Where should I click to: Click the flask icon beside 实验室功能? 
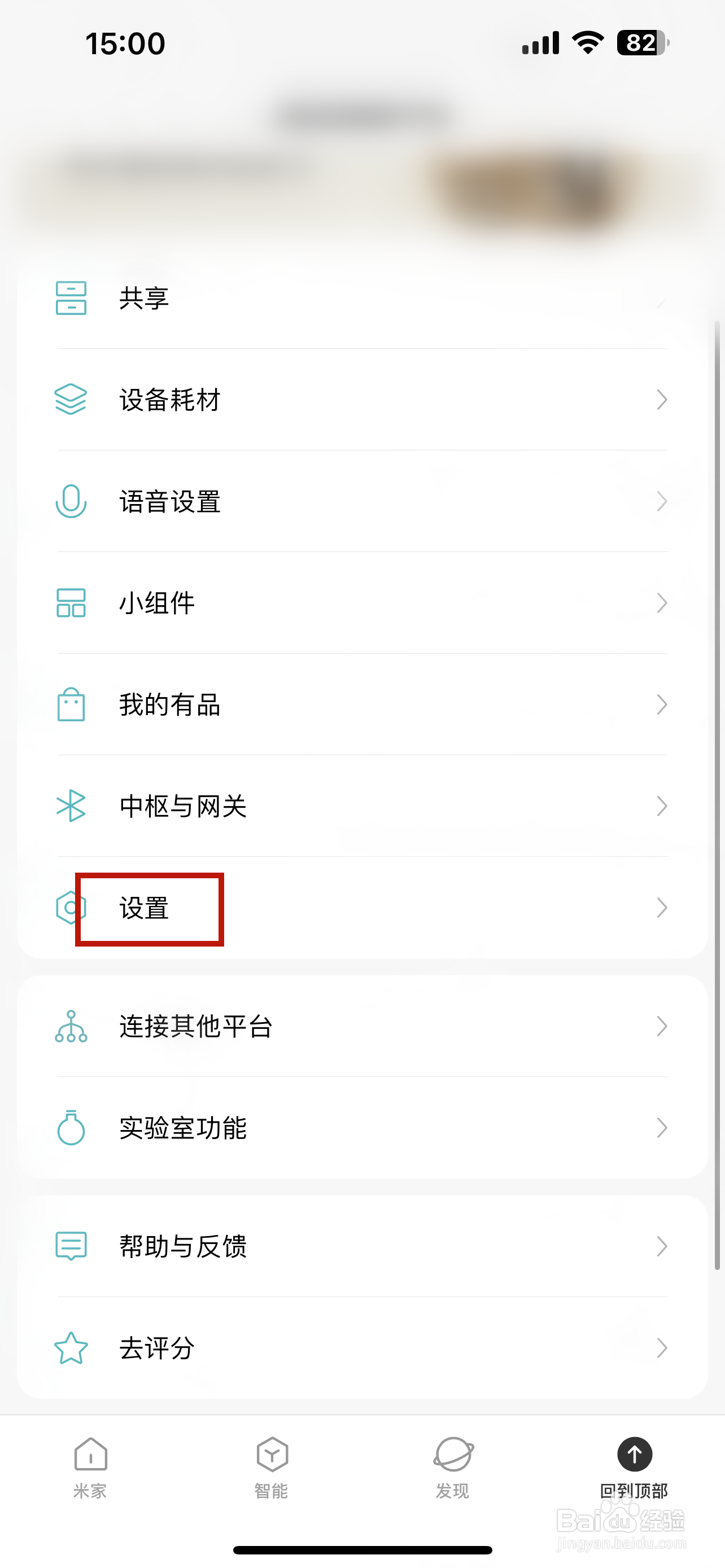71,1128
